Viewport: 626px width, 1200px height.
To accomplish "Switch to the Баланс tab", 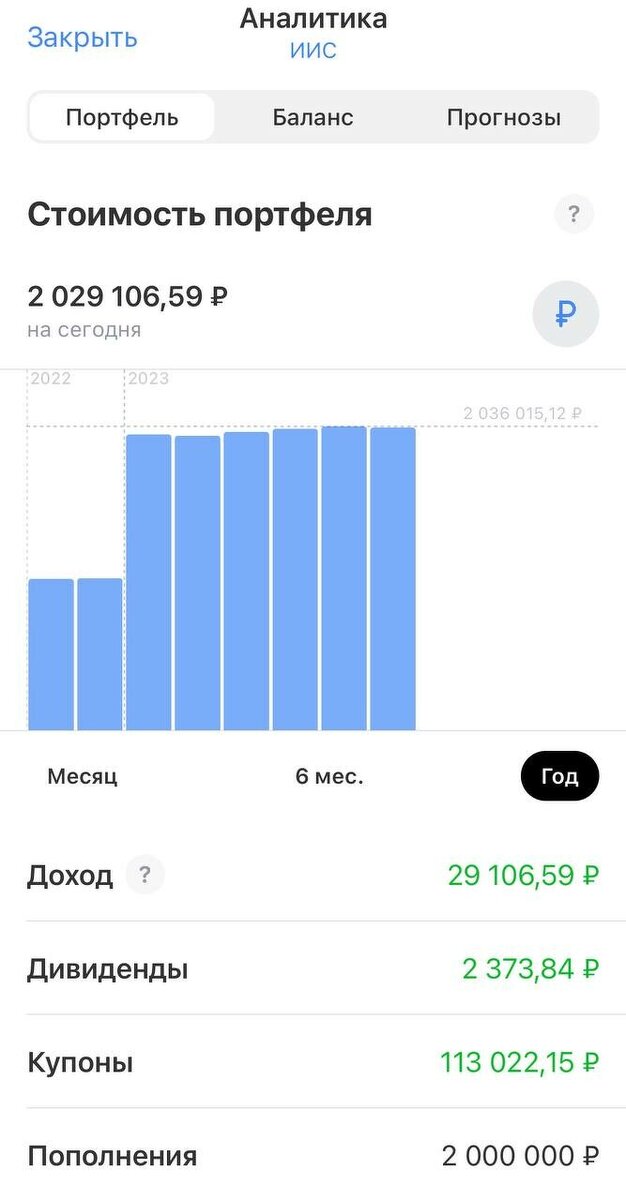I will tap(313, 117).
